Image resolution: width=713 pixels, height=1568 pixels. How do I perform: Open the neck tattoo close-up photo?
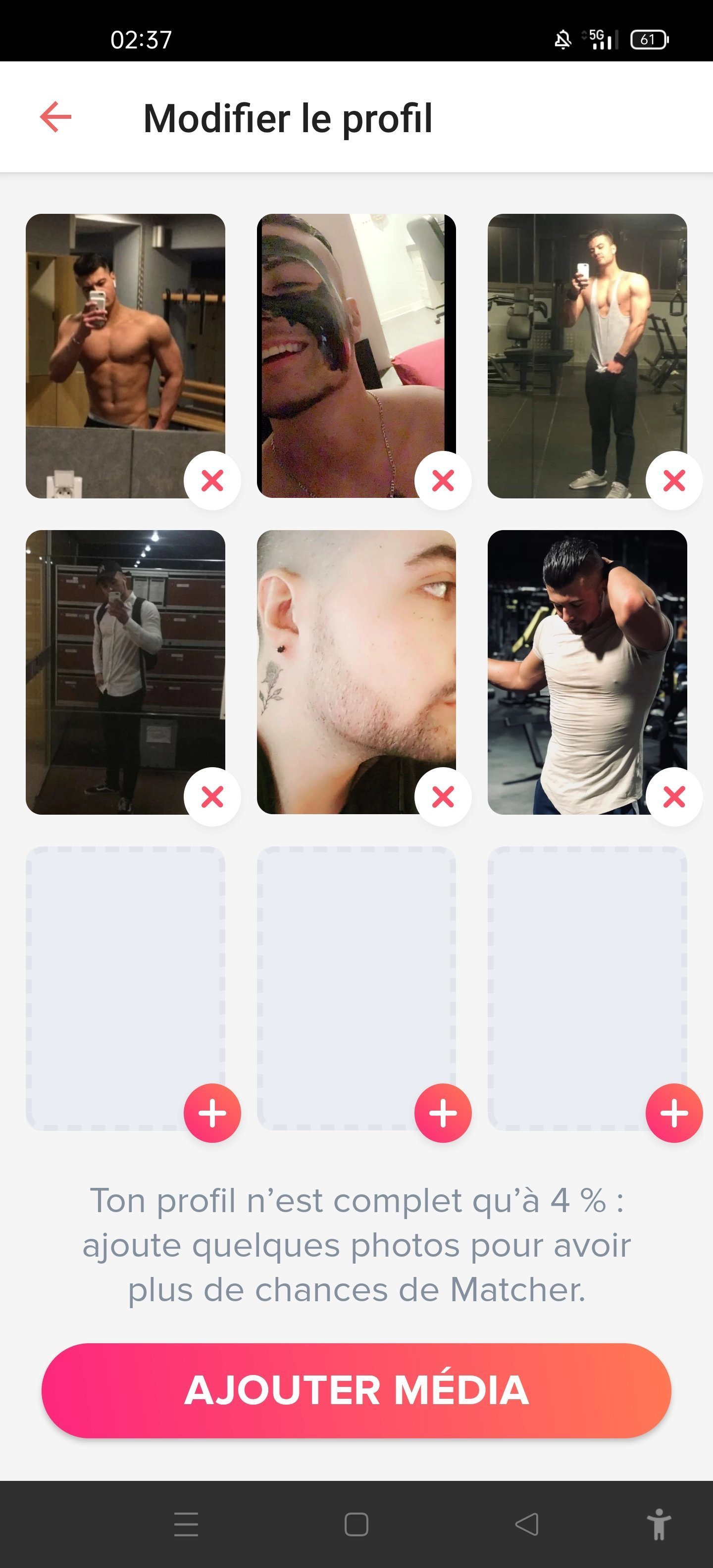click(347, 657)
